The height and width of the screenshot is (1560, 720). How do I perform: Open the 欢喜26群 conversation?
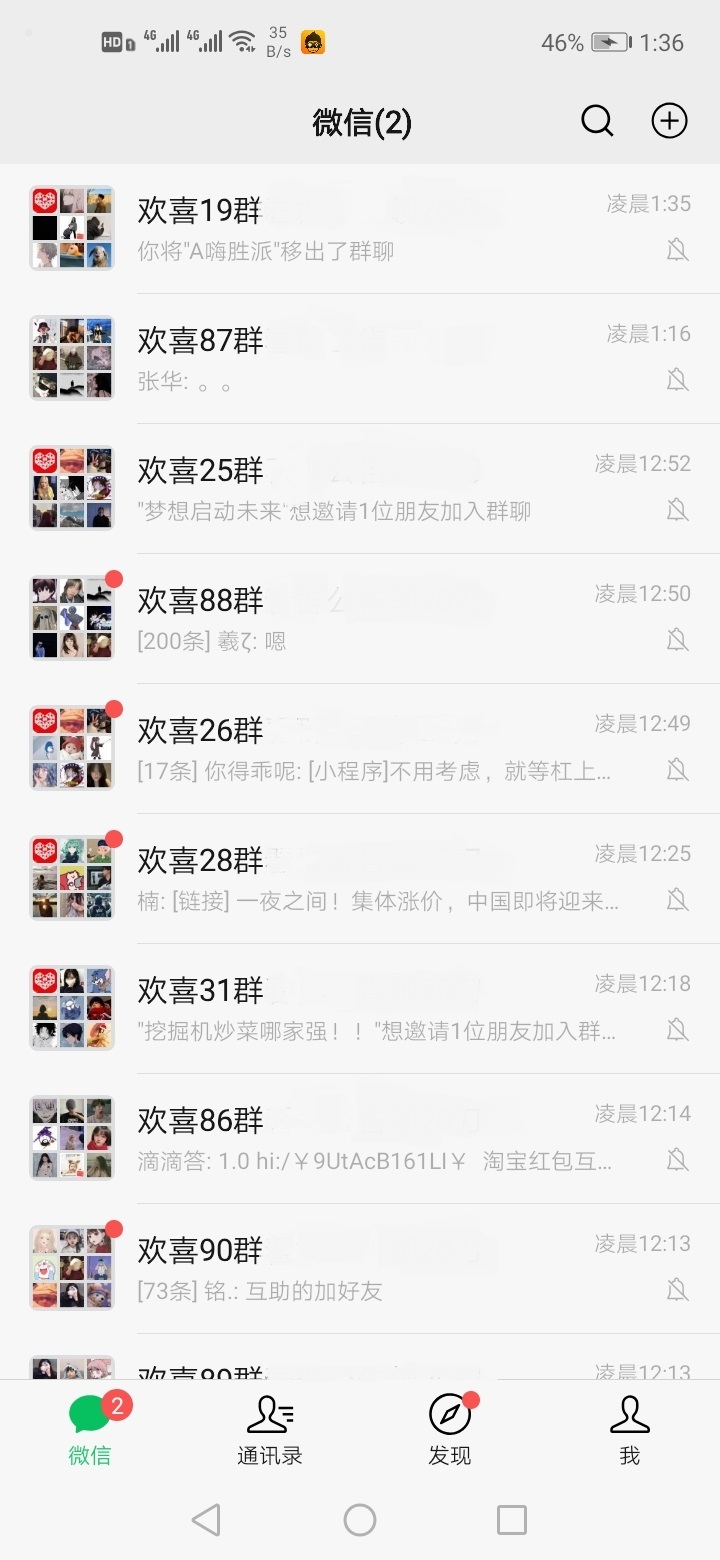click(360, 749)
